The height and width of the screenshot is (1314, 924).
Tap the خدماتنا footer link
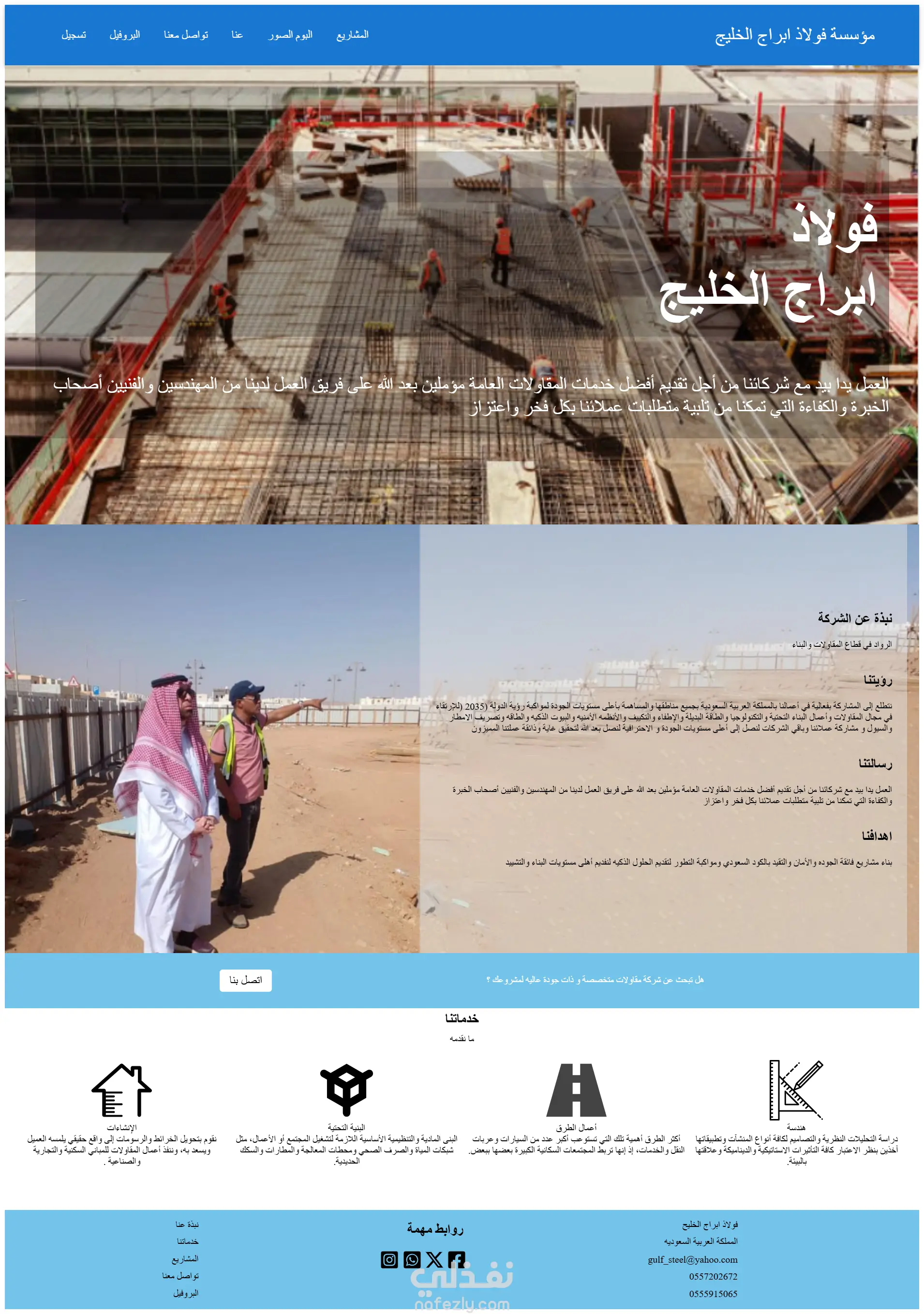coord(188,1241)
